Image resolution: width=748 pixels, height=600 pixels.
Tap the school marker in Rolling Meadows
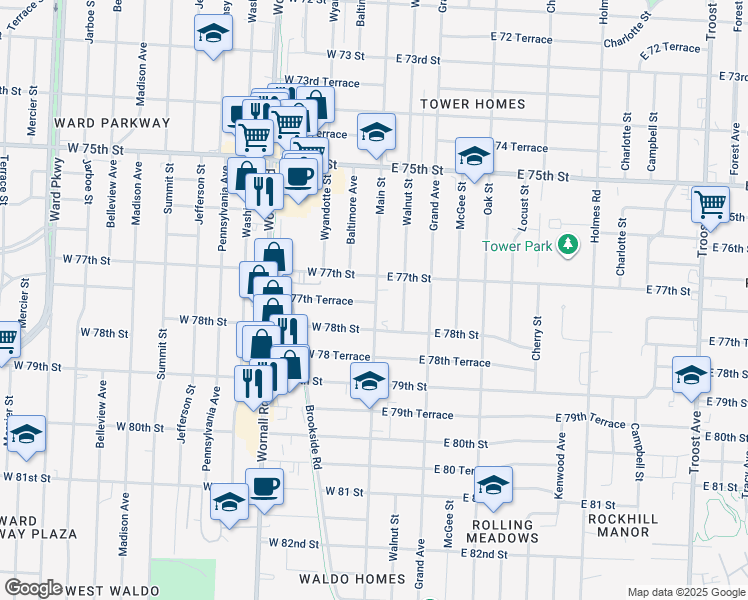pyautogui.click(x=494, y=488)
